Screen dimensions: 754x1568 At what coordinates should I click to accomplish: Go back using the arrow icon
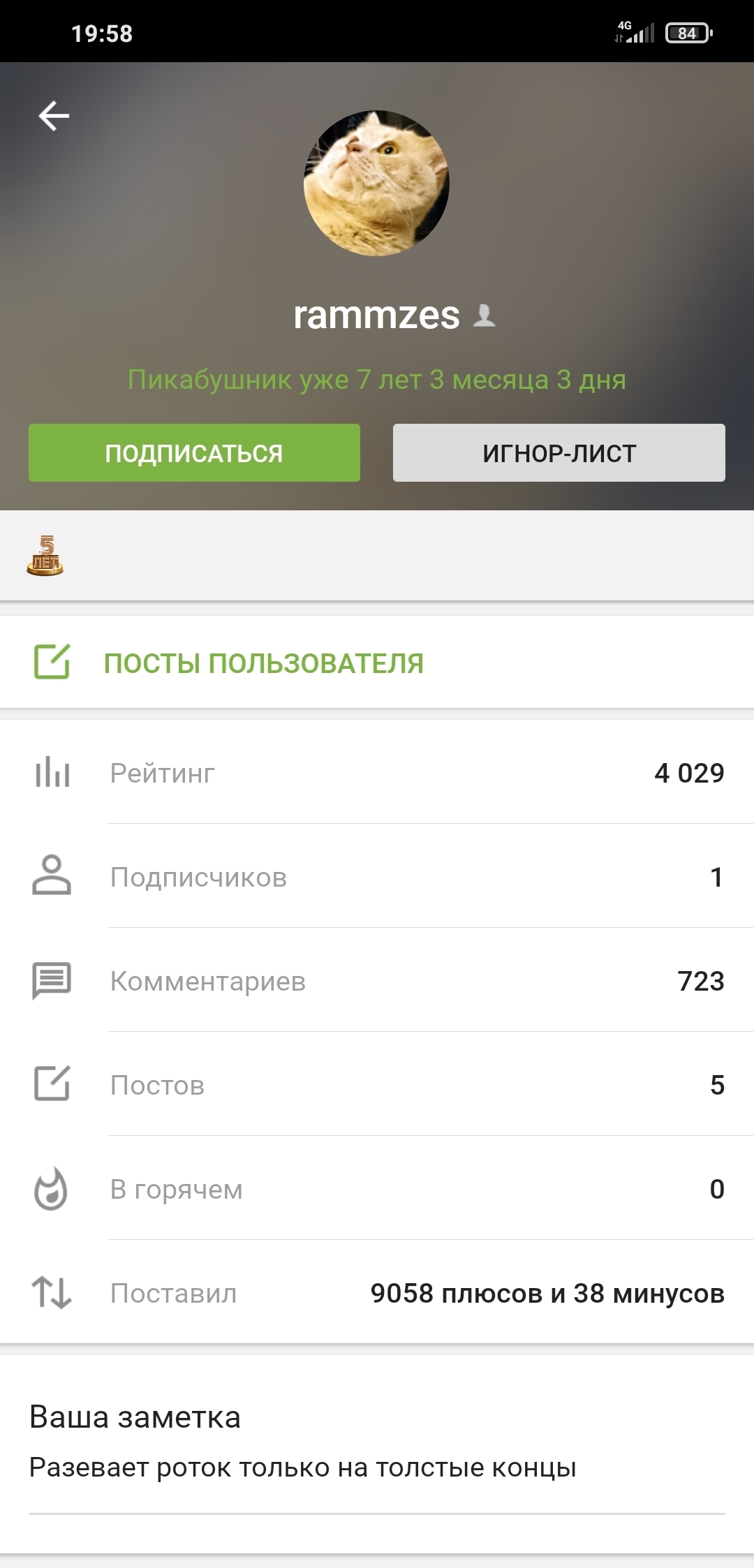pos(54,116)
